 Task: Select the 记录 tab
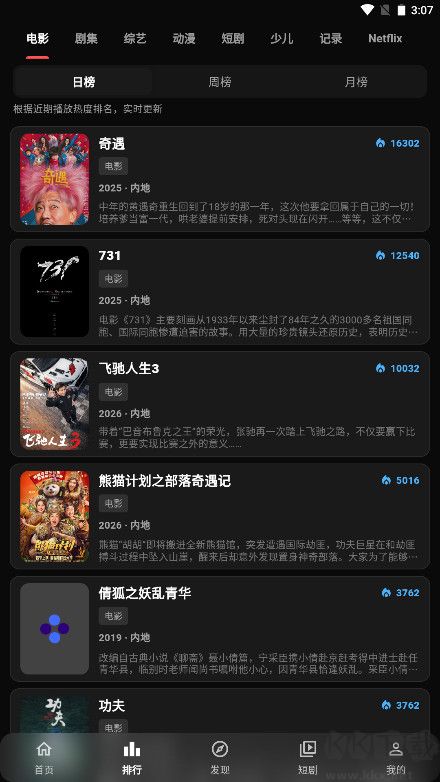coord(331,39)
